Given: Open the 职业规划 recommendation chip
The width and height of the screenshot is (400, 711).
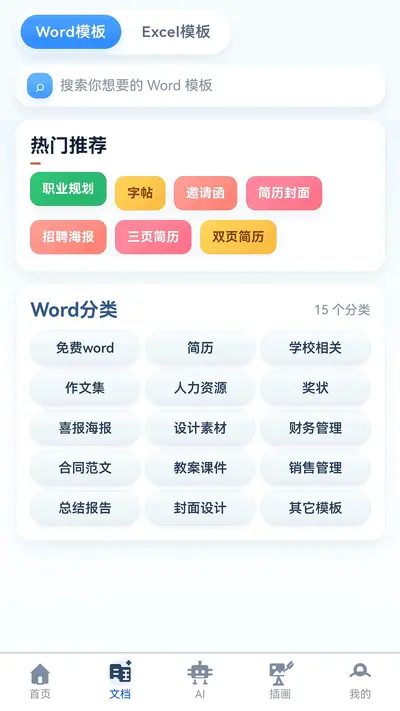Looking at the screenshot, I should tap(68, 189).
